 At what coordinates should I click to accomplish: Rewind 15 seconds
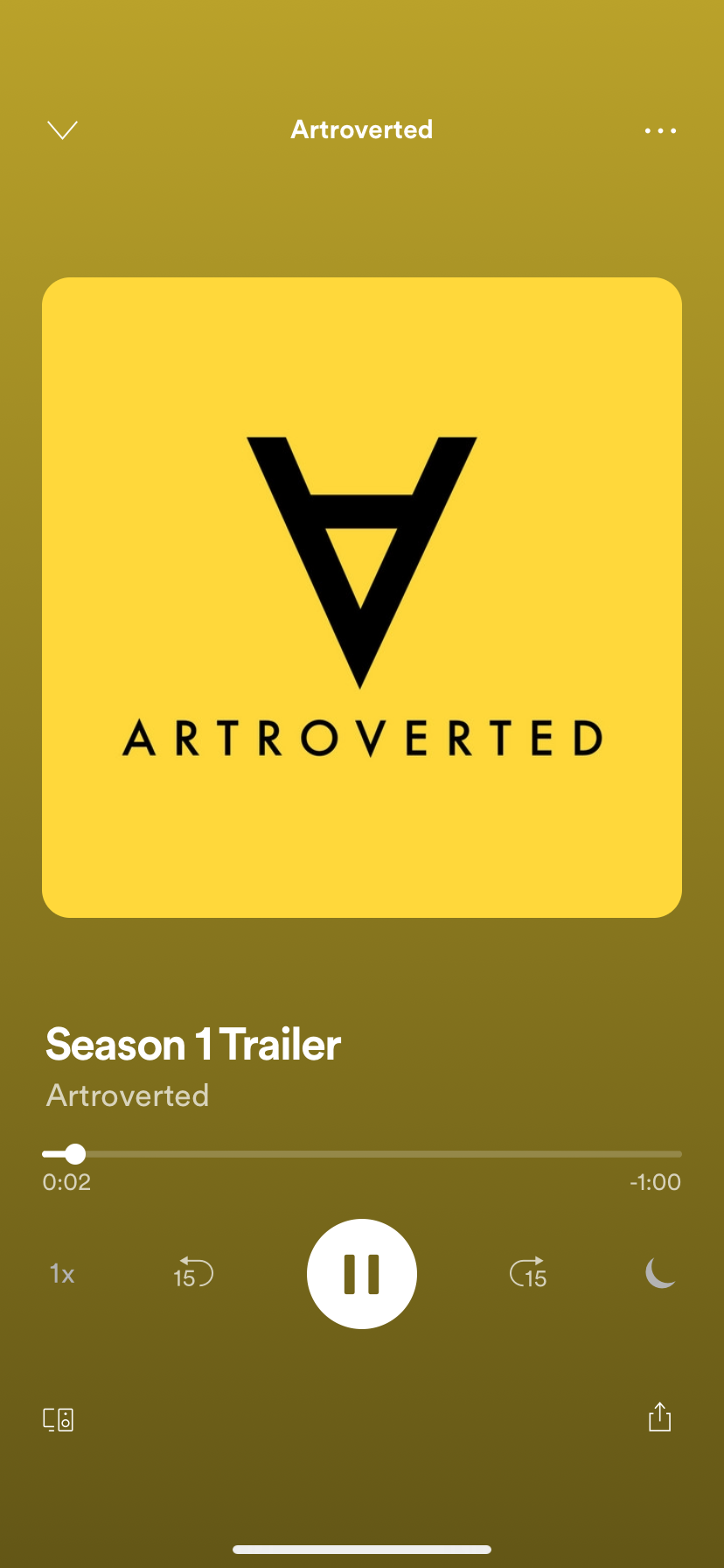(193, 1273)
